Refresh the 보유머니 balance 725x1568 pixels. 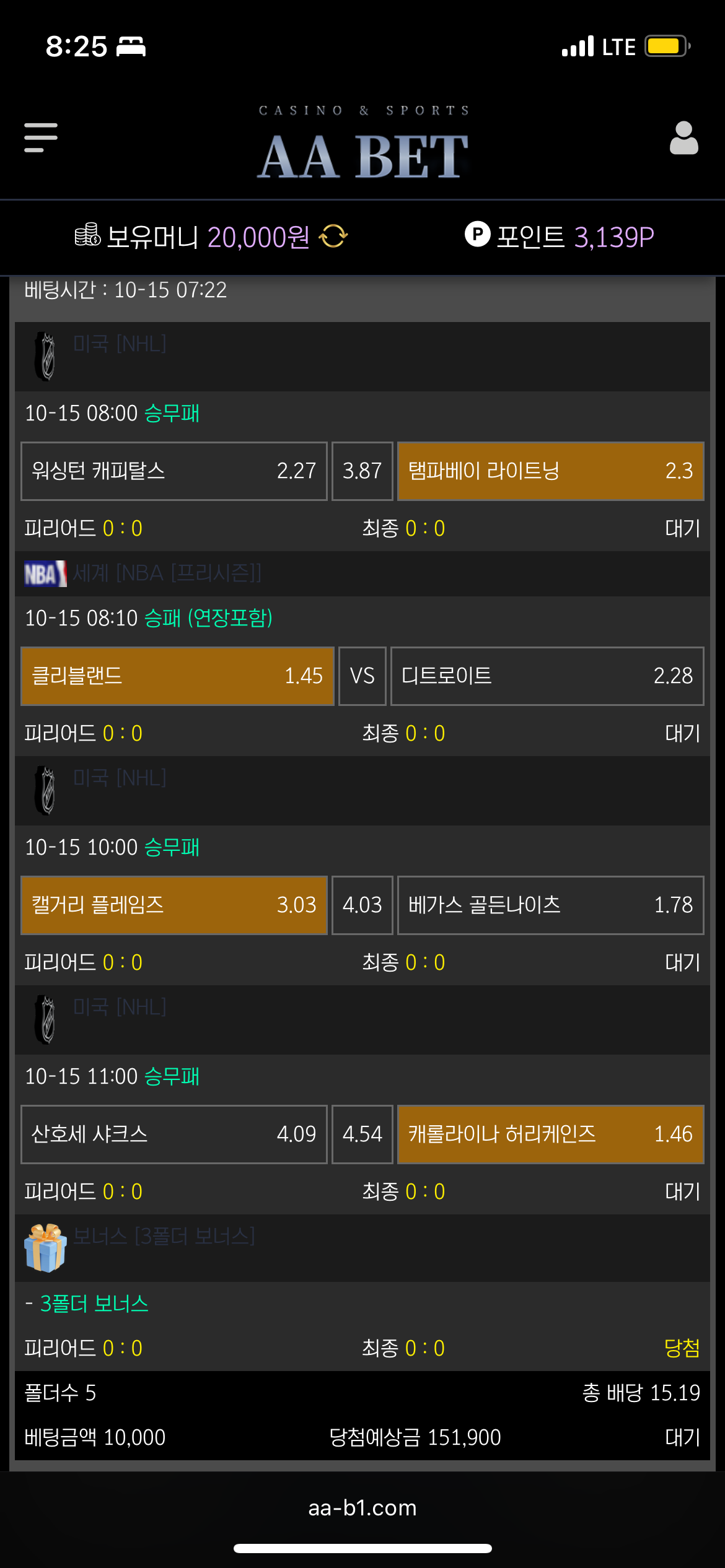click(333, 236)
